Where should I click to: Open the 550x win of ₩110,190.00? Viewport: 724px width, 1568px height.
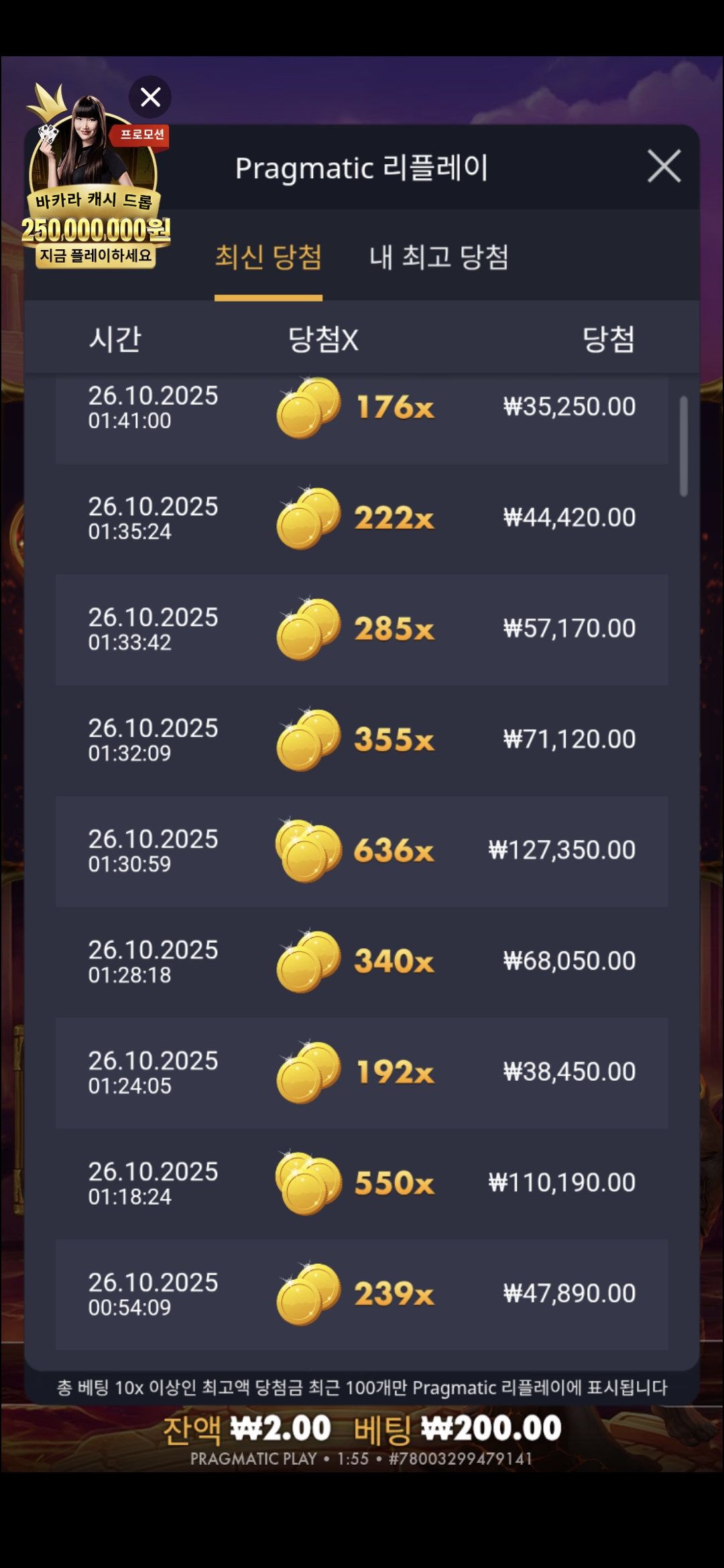click(x=362, y=1183)
